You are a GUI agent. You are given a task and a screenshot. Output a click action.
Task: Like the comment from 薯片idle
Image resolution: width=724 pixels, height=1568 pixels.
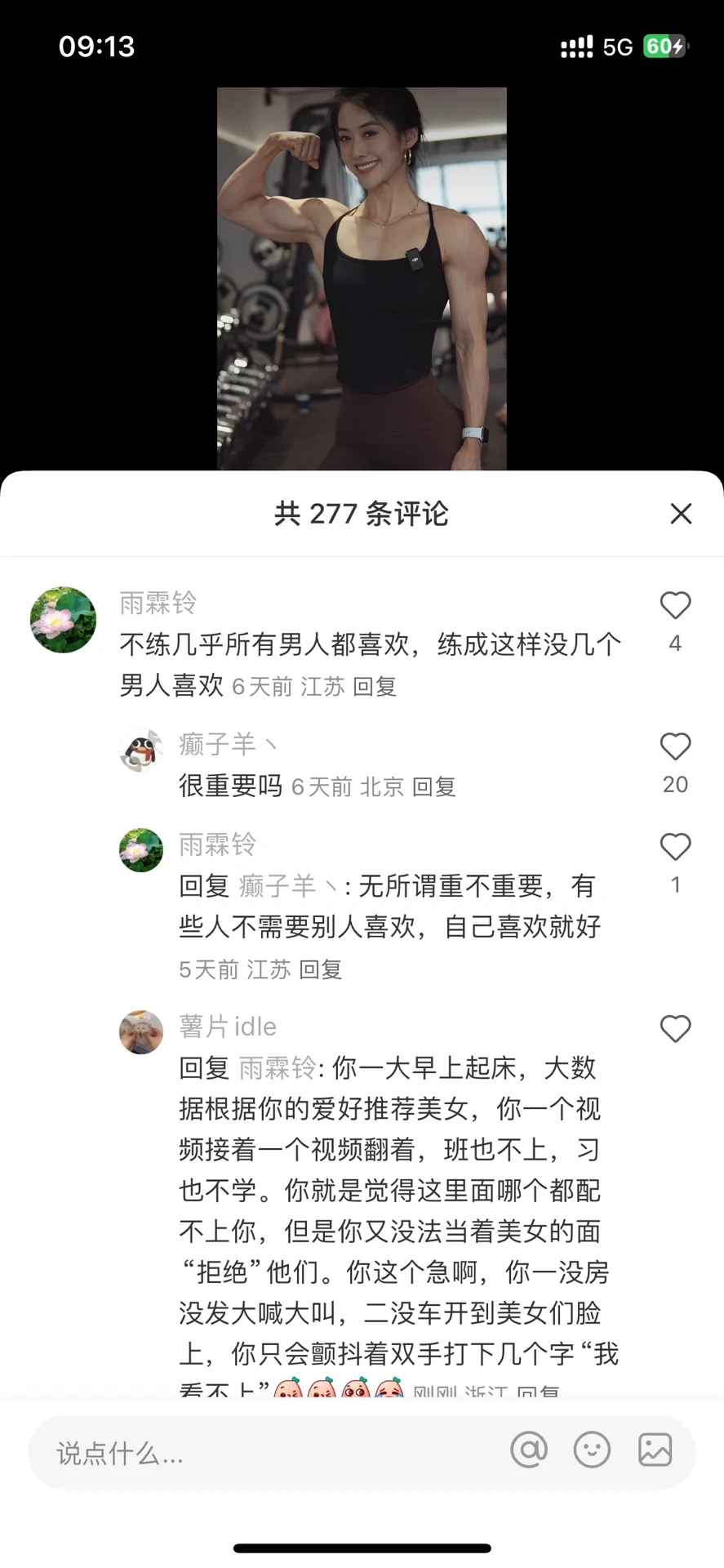tap(675, 1029)
